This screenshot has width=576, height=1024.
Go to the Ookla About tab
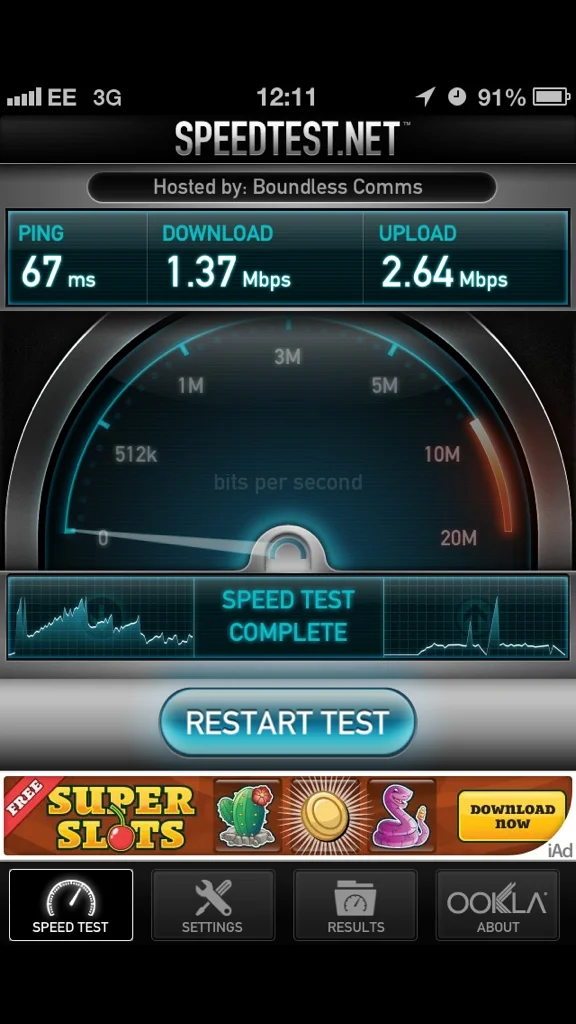[x=498, y=905]
